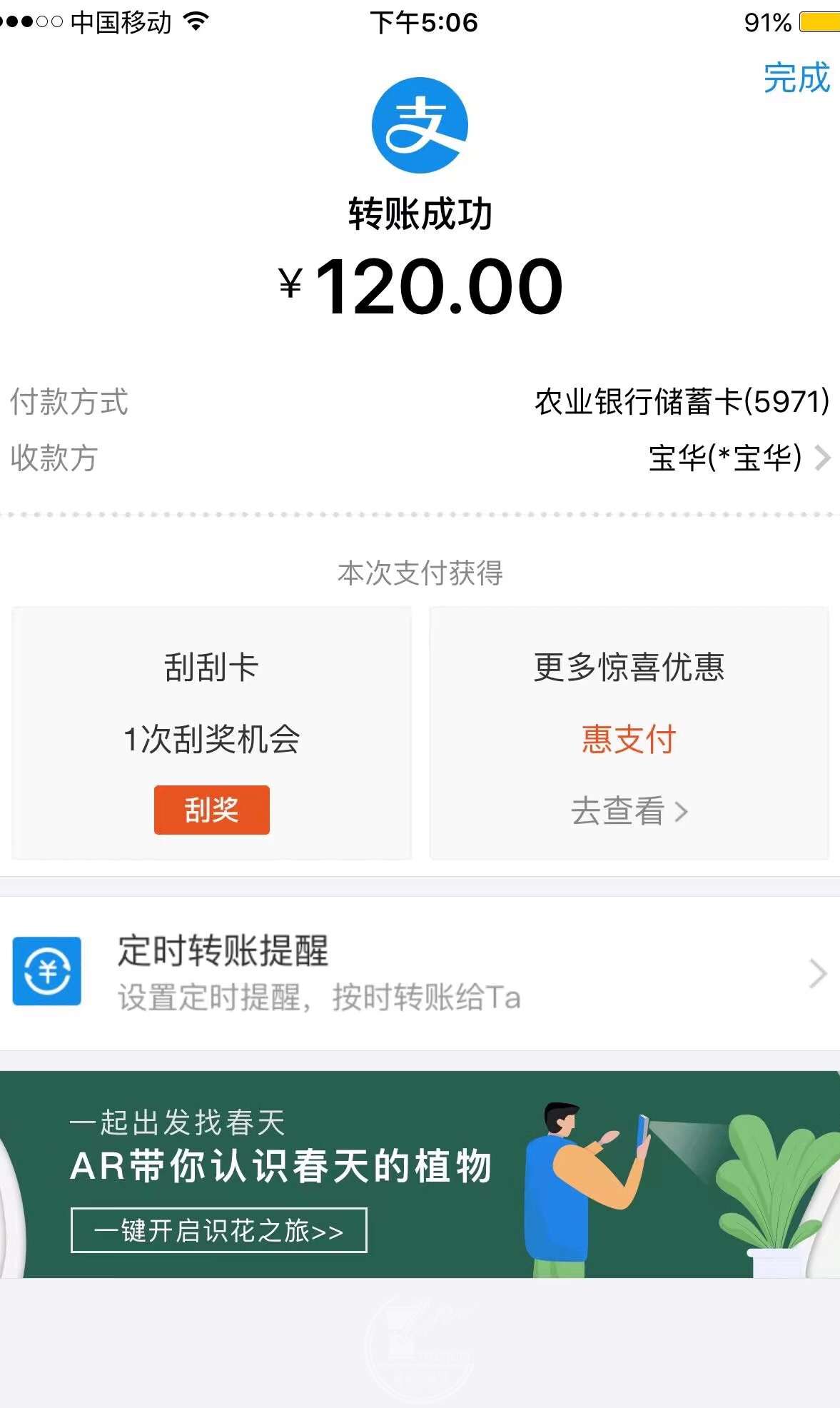Open 去查看 for 惠支付 offers
840x1408 pixels.
(628, 811)
